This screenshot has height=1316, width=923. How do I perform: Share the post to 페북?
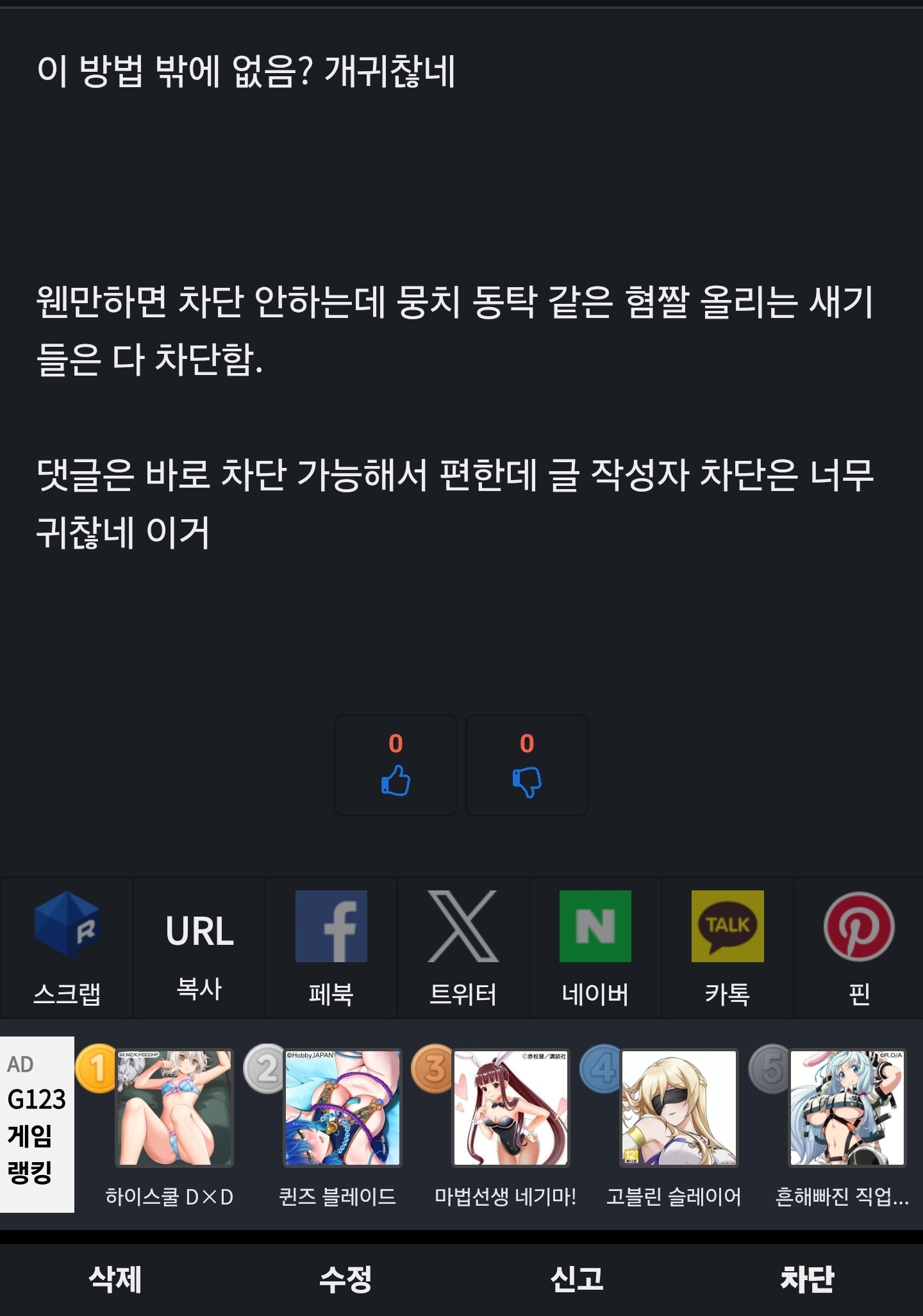pos(331,947)
